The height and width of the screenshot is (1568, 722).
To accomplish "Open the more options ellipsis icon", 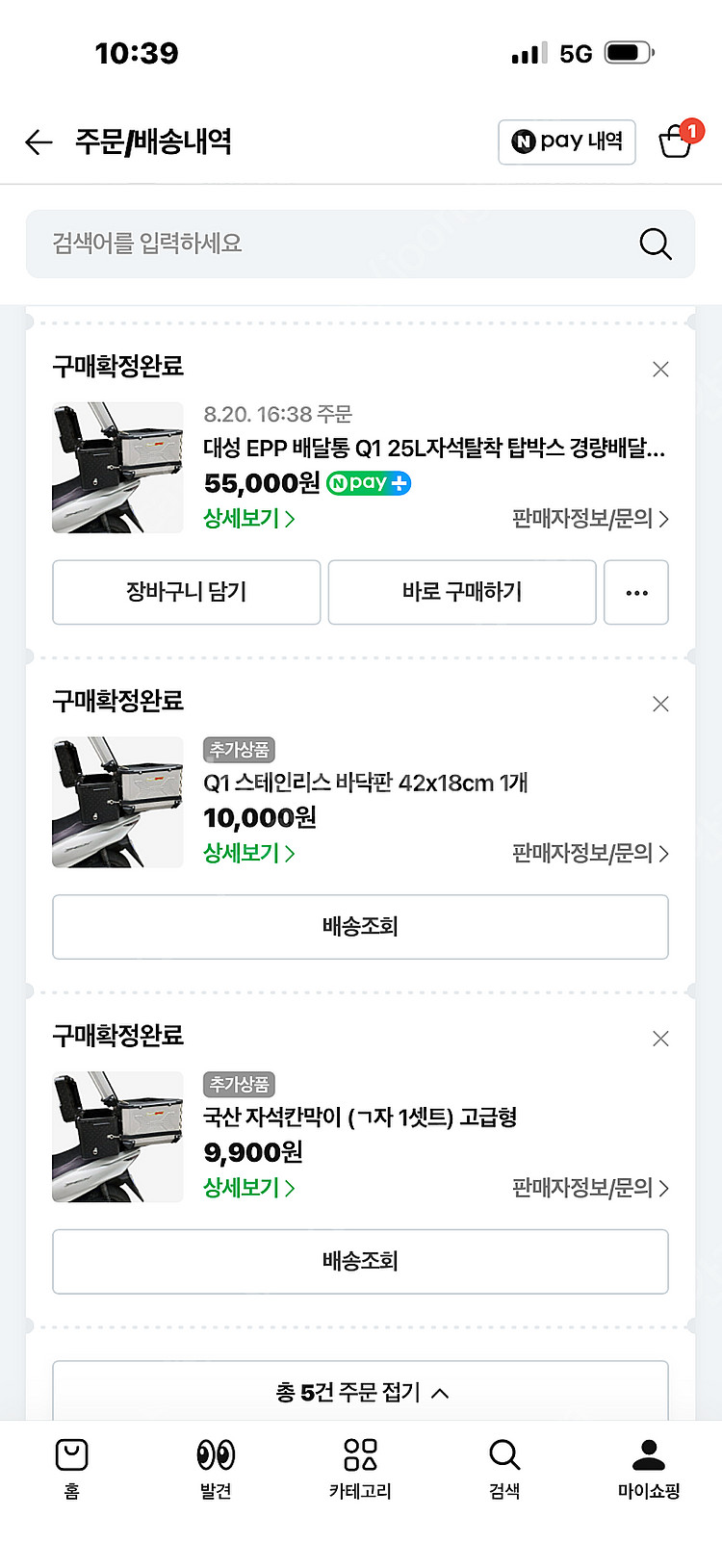I will (636, 592).
